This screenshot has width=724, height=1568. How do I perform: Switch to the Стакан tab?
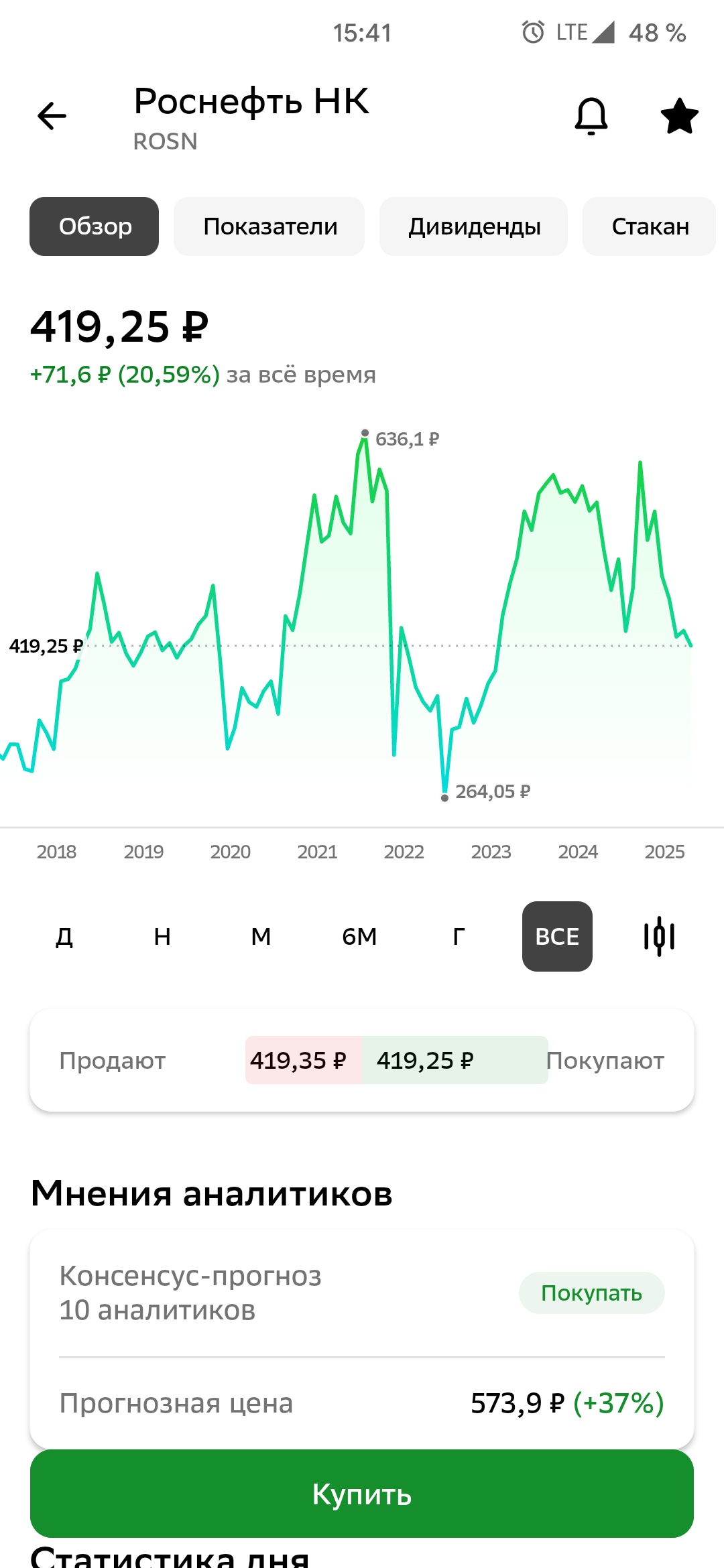pyautogui.click(x=650, y=226)
